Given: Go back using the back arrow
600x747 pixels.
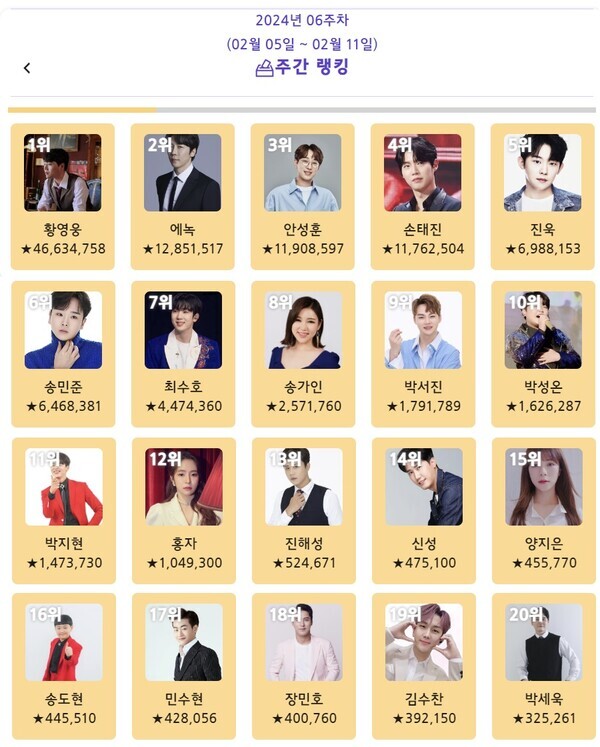Looking at the screenshot, I should [x=27, y=68].
